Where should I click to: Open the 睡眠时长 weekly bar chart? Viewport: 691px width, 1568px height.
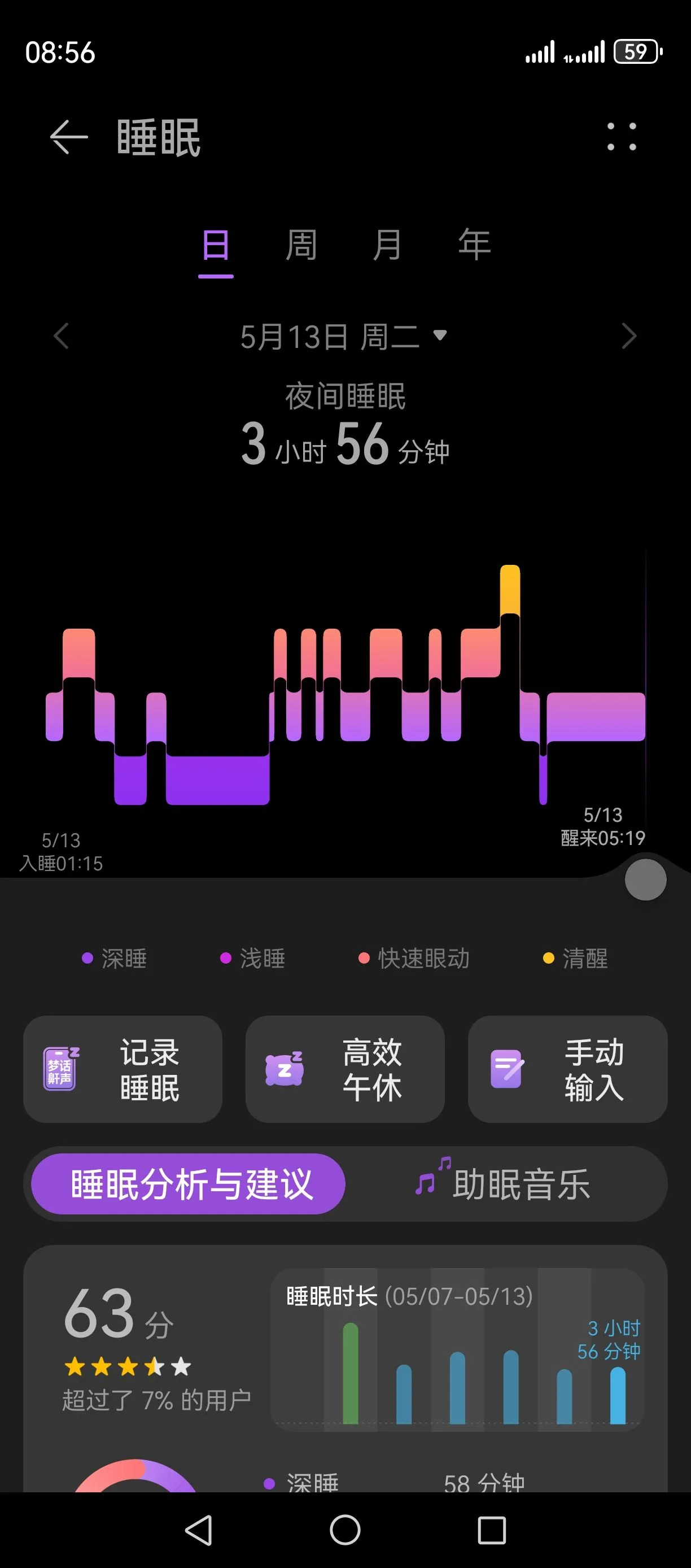(x=457, y=1349)
